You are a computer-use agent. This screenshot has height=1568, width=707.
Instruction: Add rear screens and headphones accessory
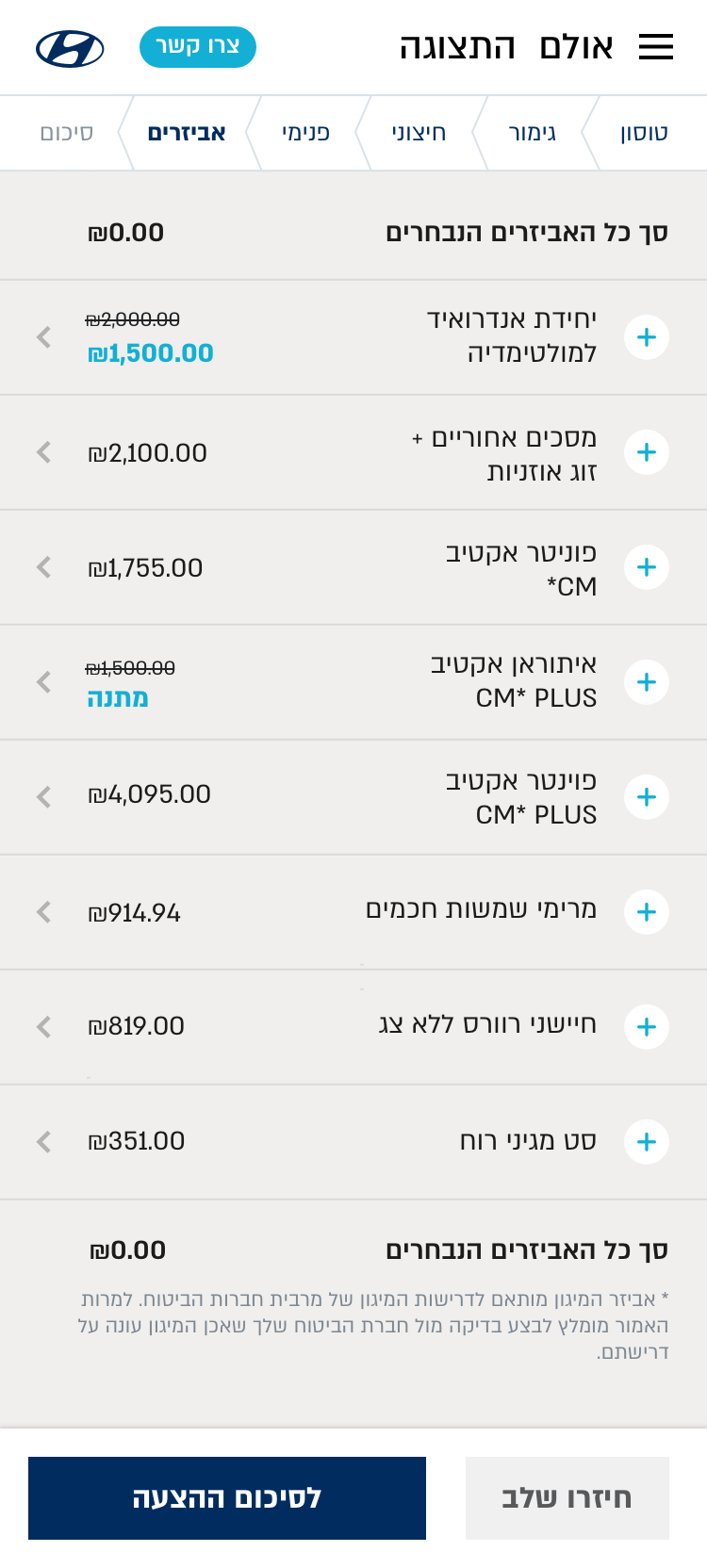(647, 452)
